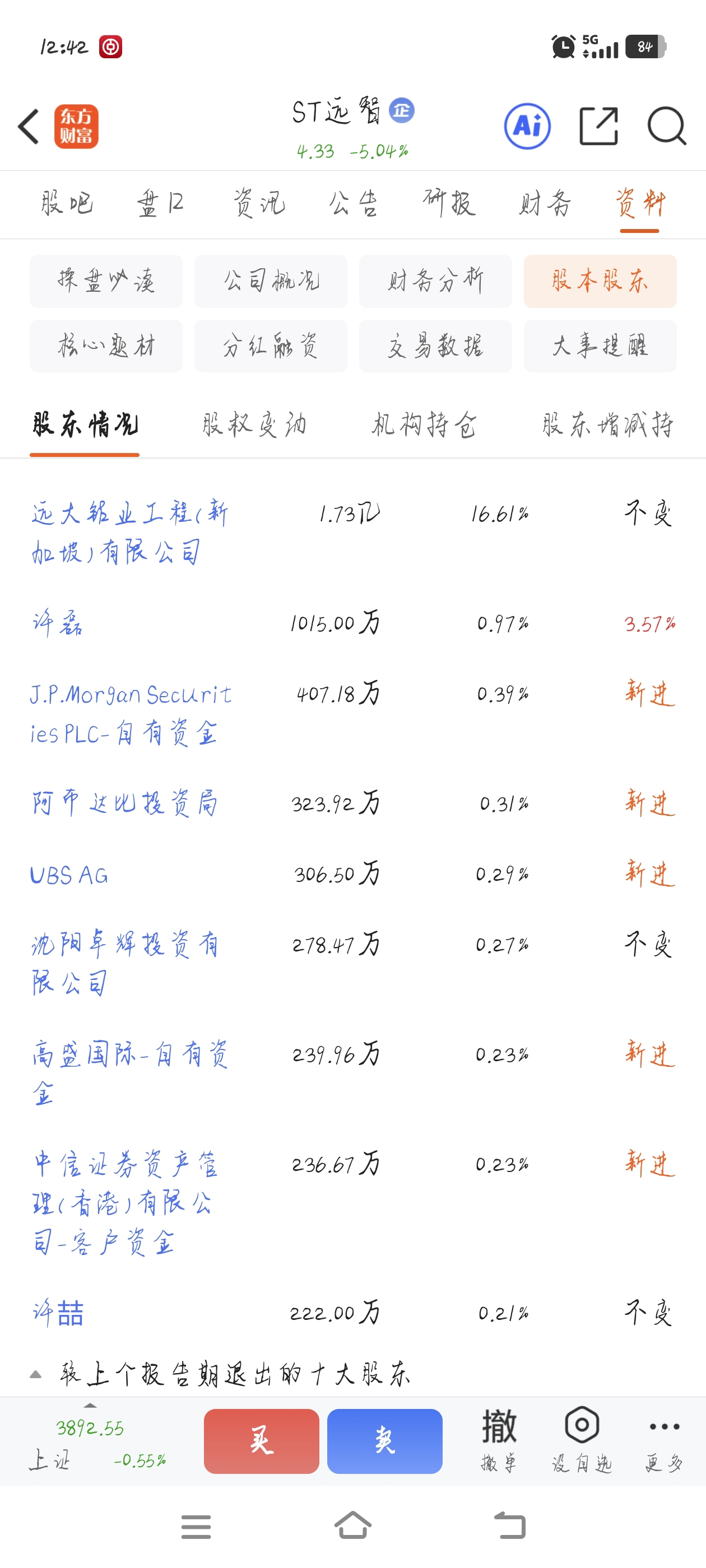Tap the red 买 button

click(261, 1441)
